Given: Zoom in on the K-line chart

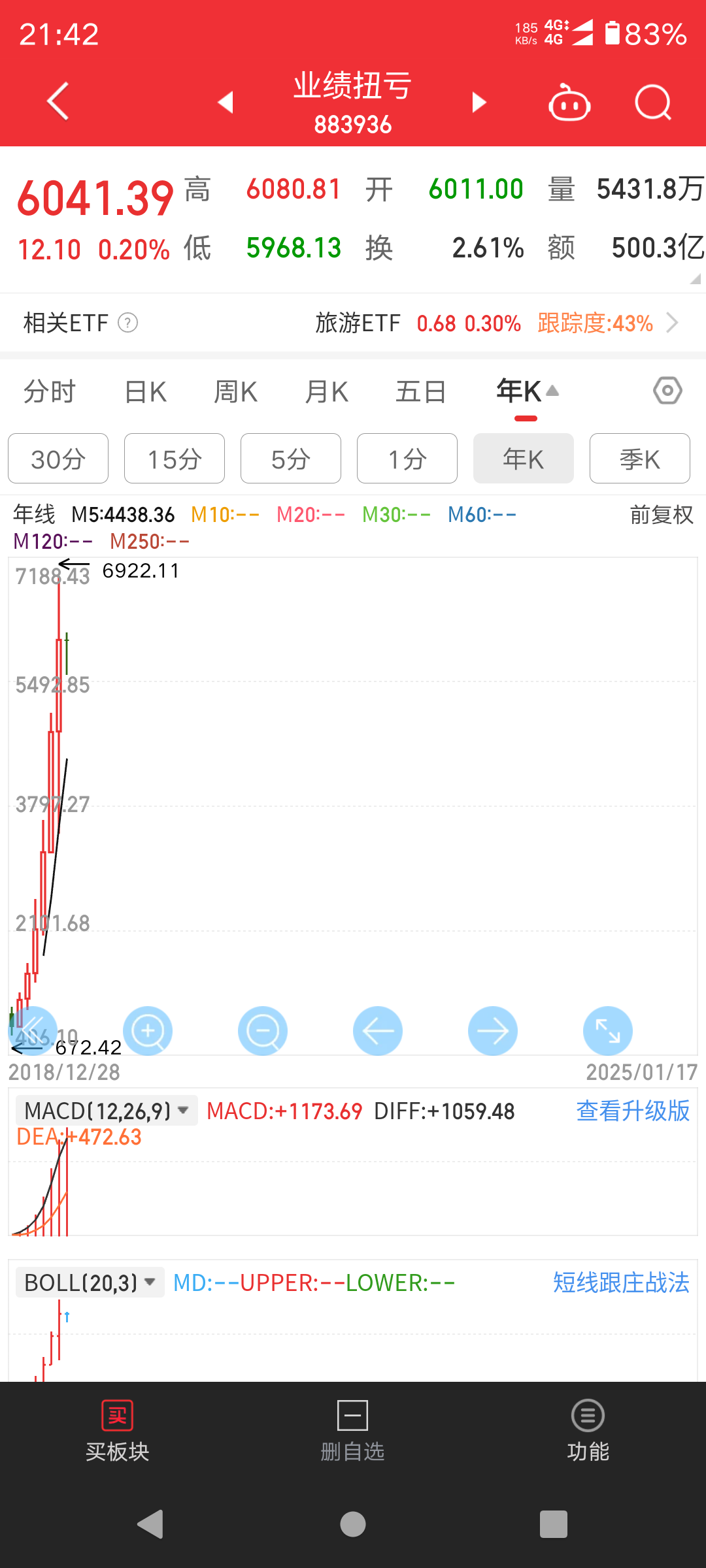Looking at the screenshot, I should click(x=148, y=1031).
